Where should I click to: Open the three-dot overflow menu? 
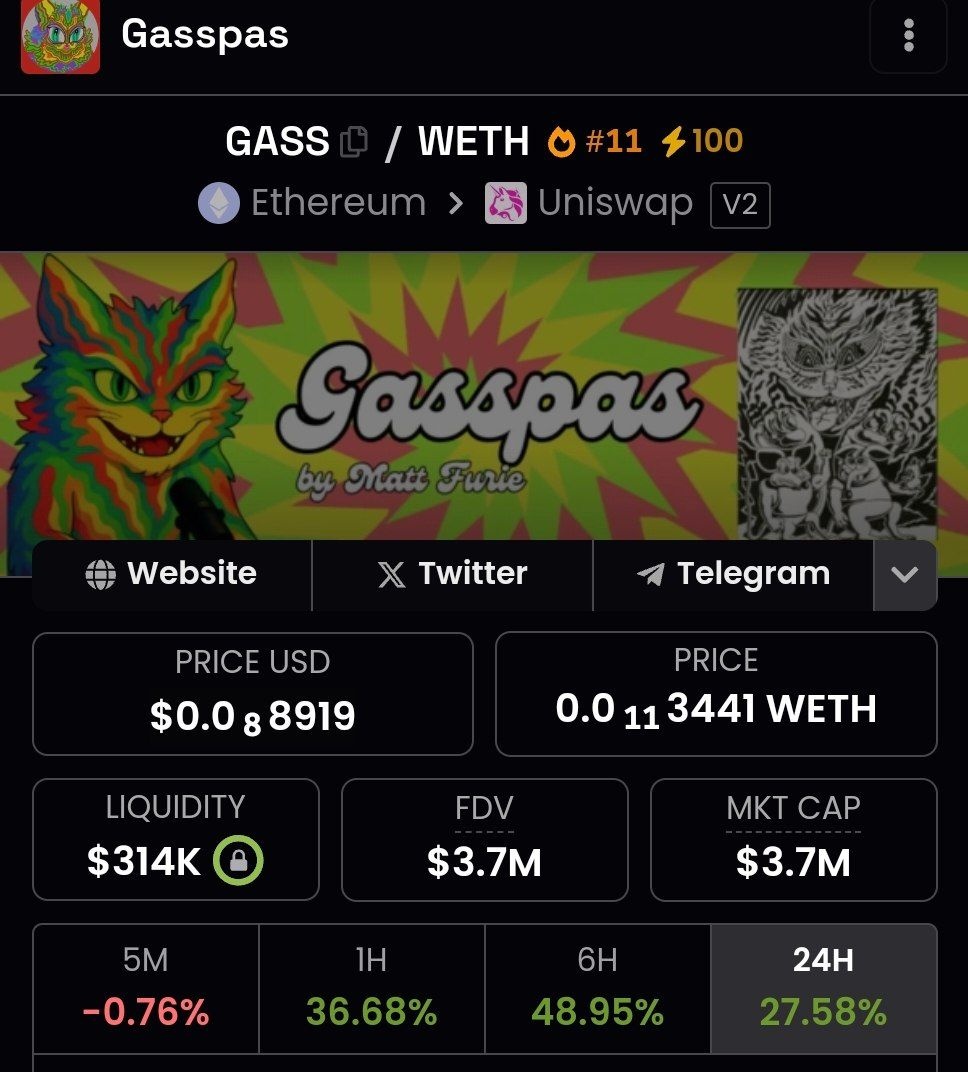pos(908,36)
